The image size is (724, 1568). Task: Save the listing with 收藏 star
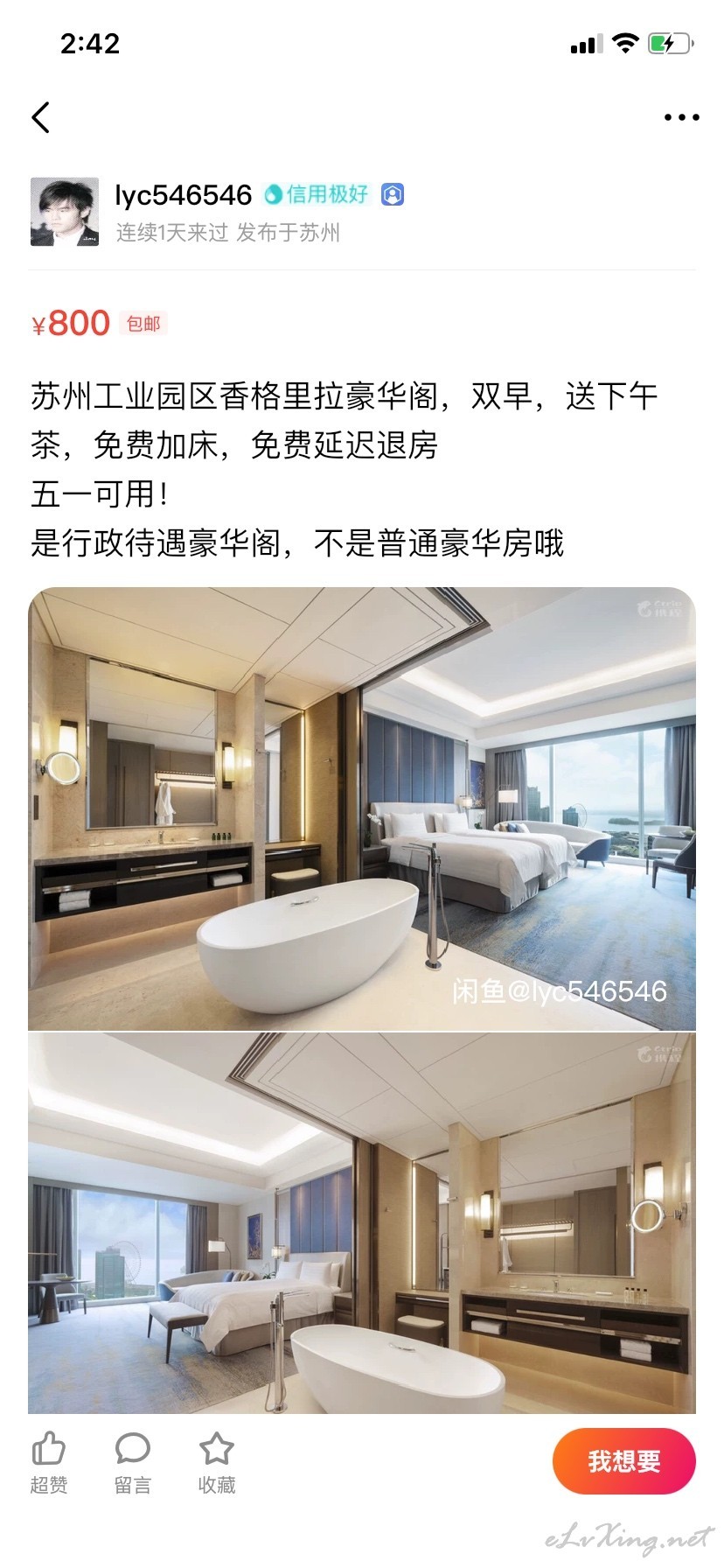217,1464
